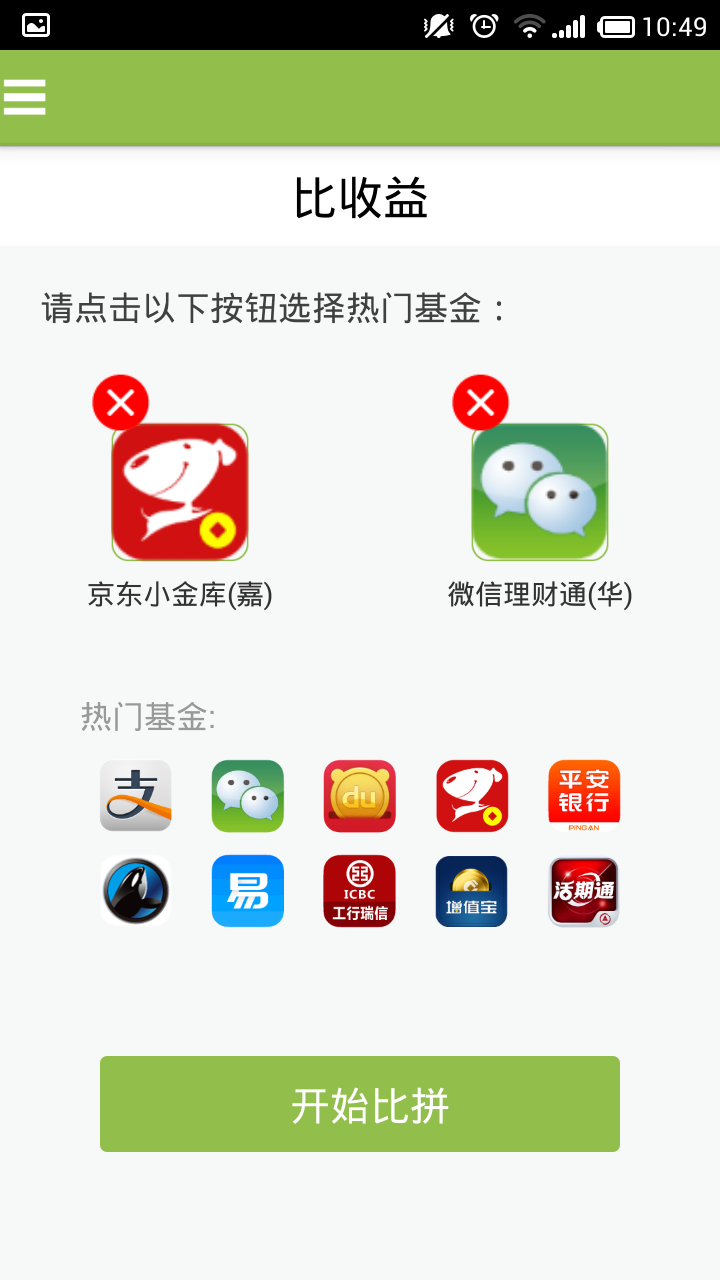Open the hamburger drawer menu
Screen dimensions: 720x1280
click(25, 97)
